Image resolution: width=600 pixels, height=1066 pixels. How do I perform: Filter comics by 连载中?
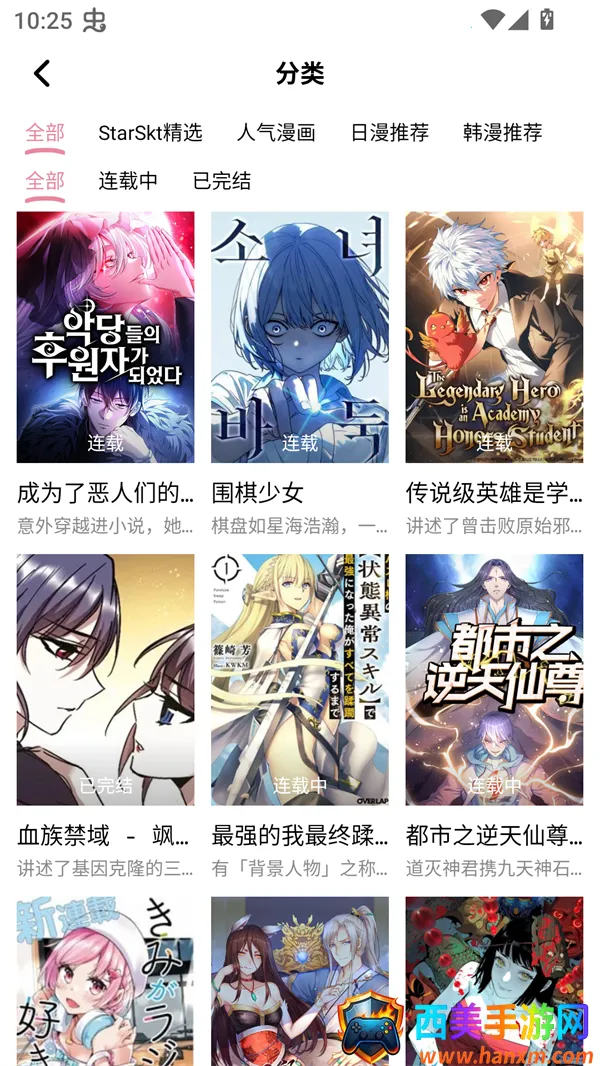(128, 181)
